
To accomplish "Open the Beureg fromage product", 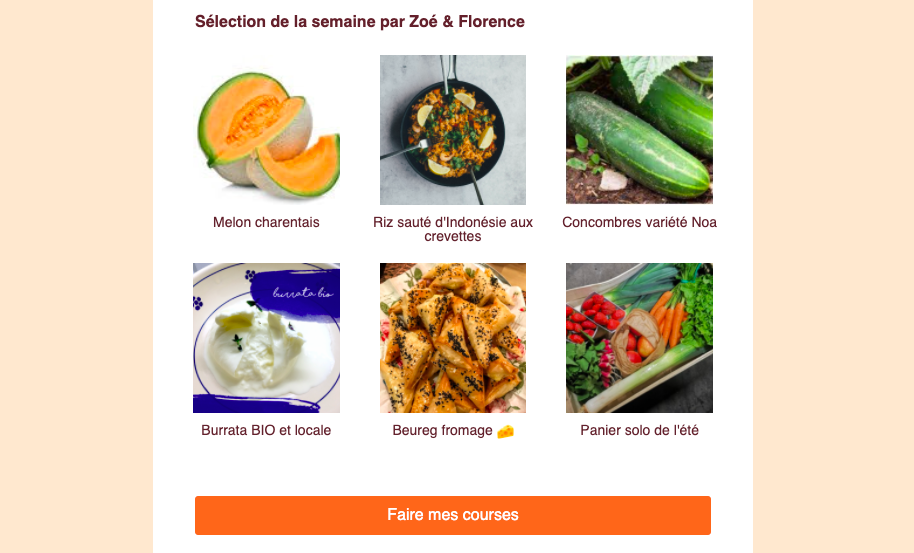I will [453, 338].
